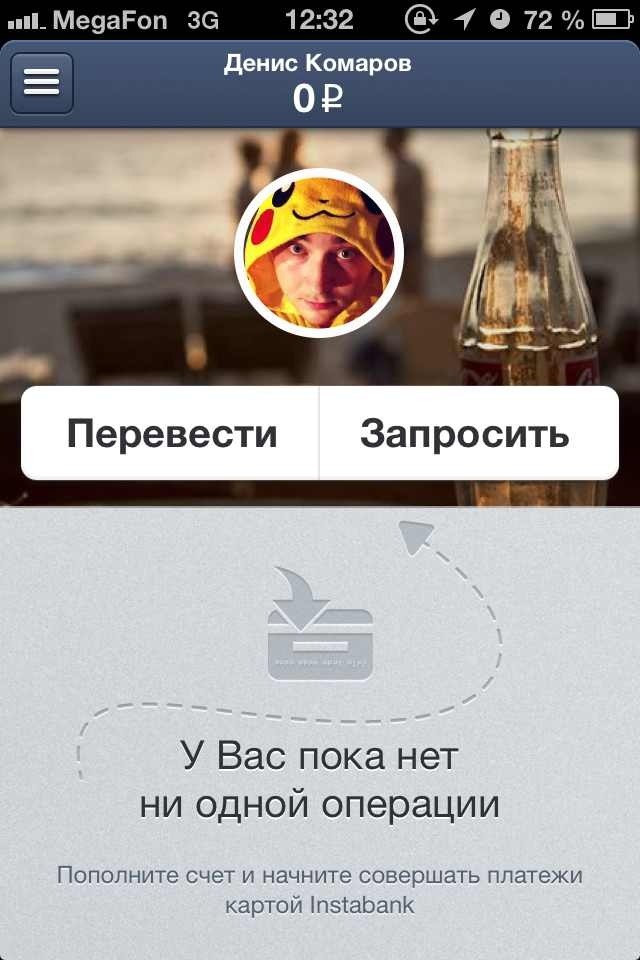Tap the Запросить request money button
Screen dimensions: 640x960
coord(466,434)
